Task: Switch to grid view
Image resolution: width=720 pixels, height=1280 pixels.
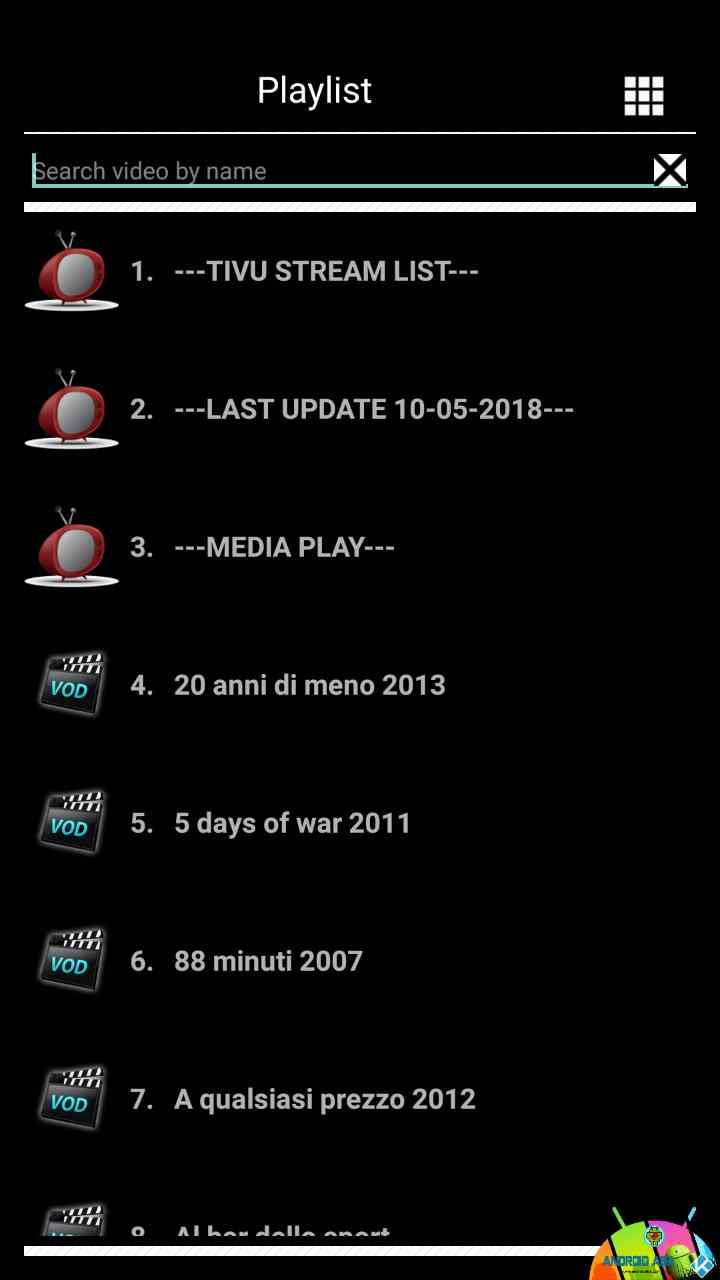Action: 643,96
